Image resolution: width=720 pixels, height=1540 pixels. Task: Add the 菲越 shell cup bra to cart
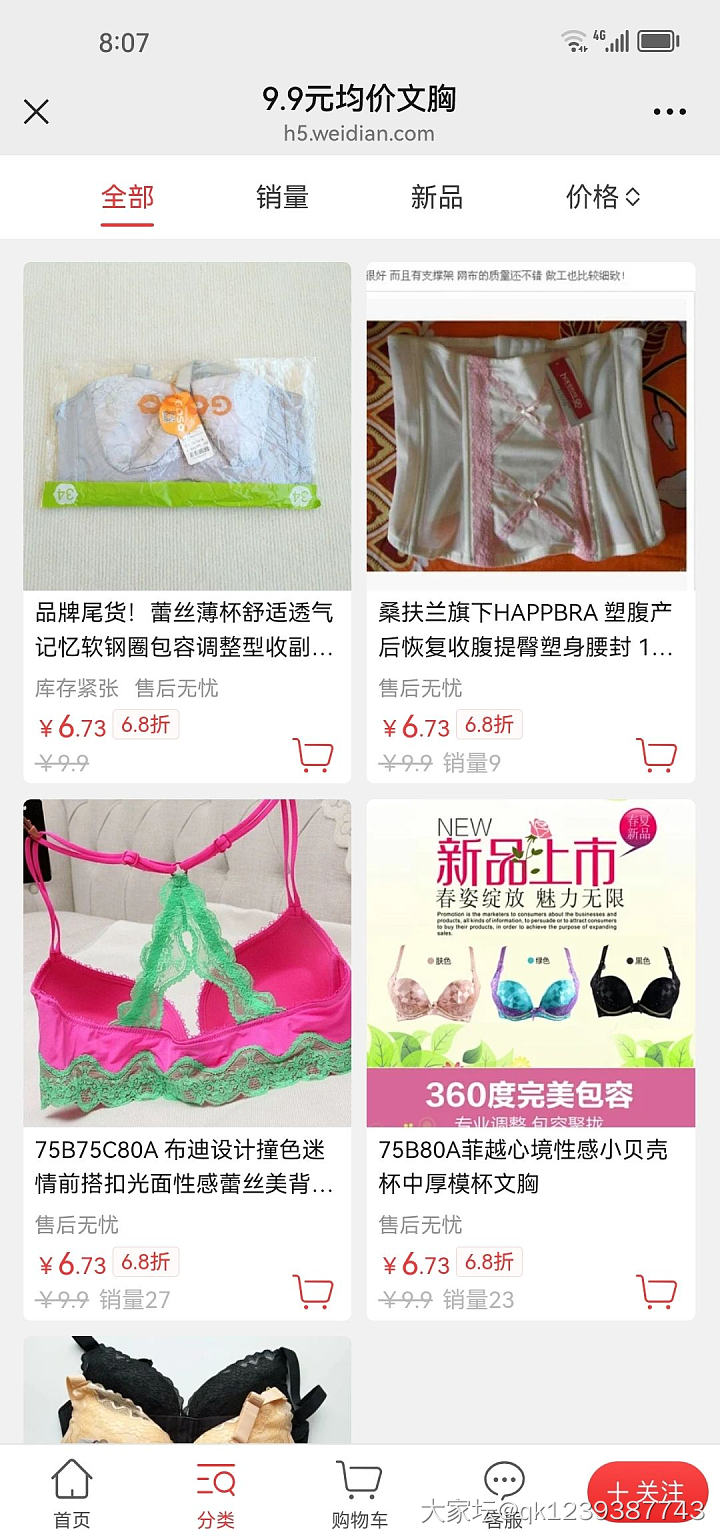(657, 1292)
